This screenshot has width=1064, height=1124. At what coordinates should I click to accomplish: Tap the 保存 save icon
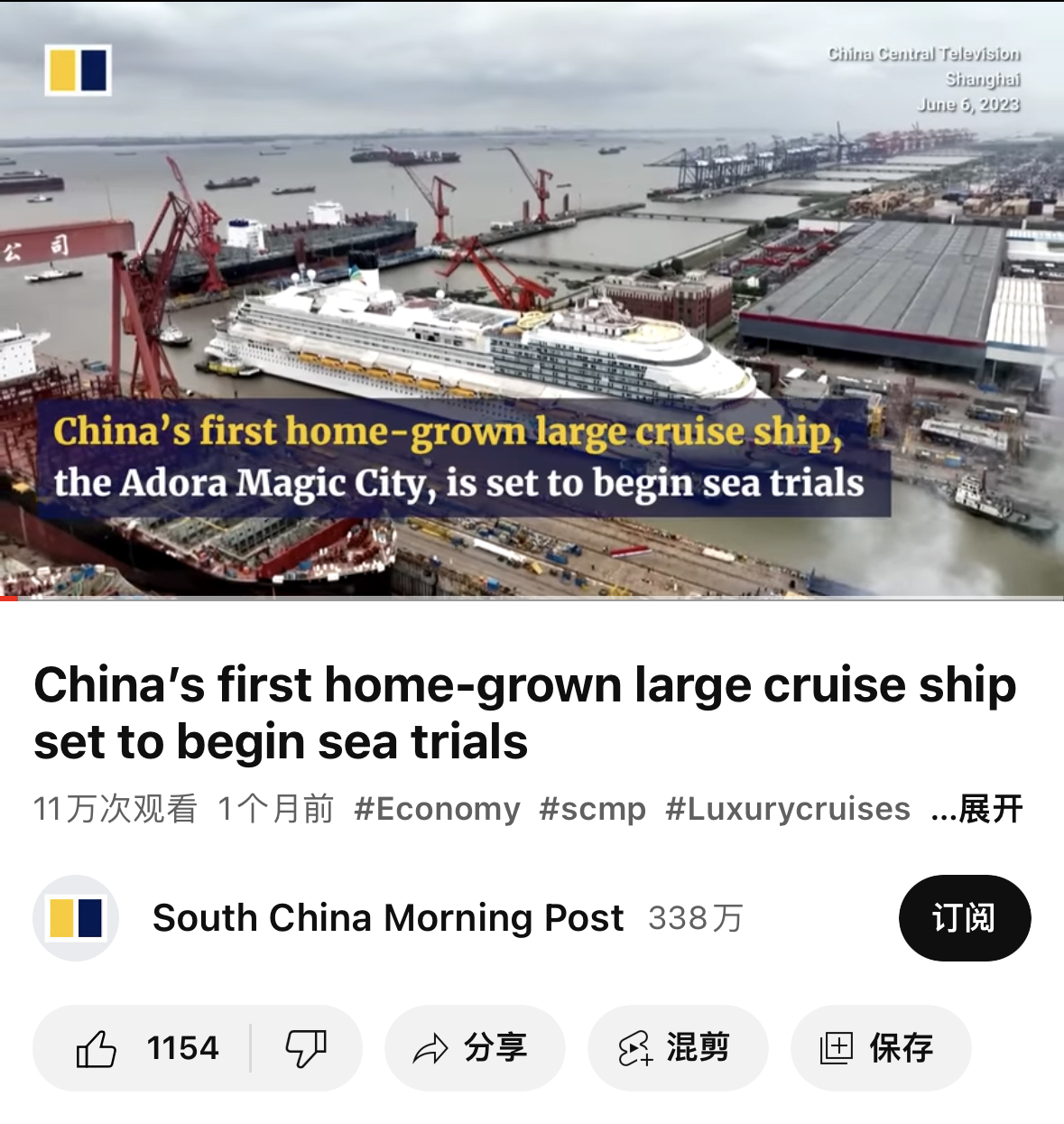(x=837, y=1048)
